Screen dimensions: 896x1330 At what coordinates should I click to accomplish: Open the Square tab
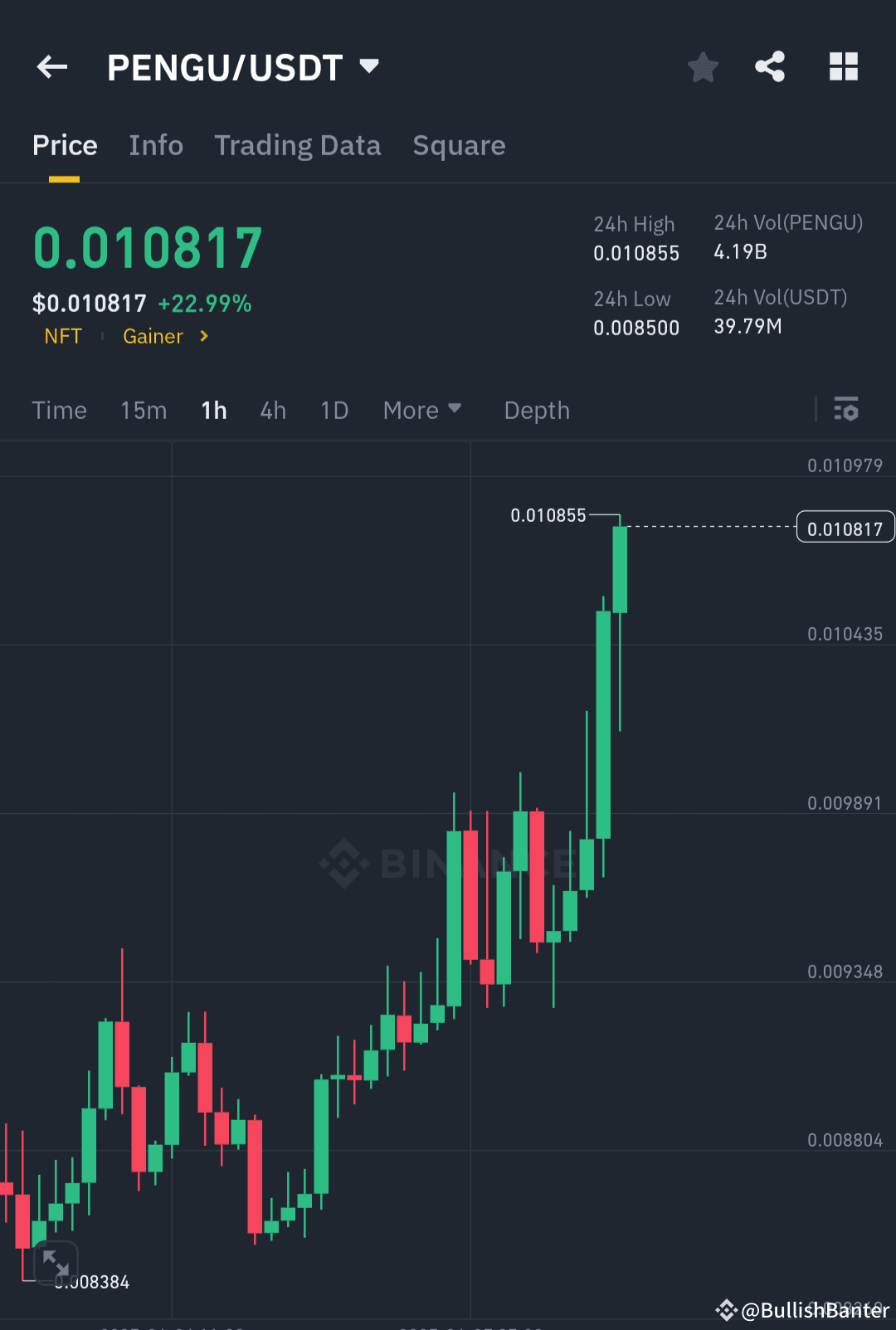(x=459, y=145)
